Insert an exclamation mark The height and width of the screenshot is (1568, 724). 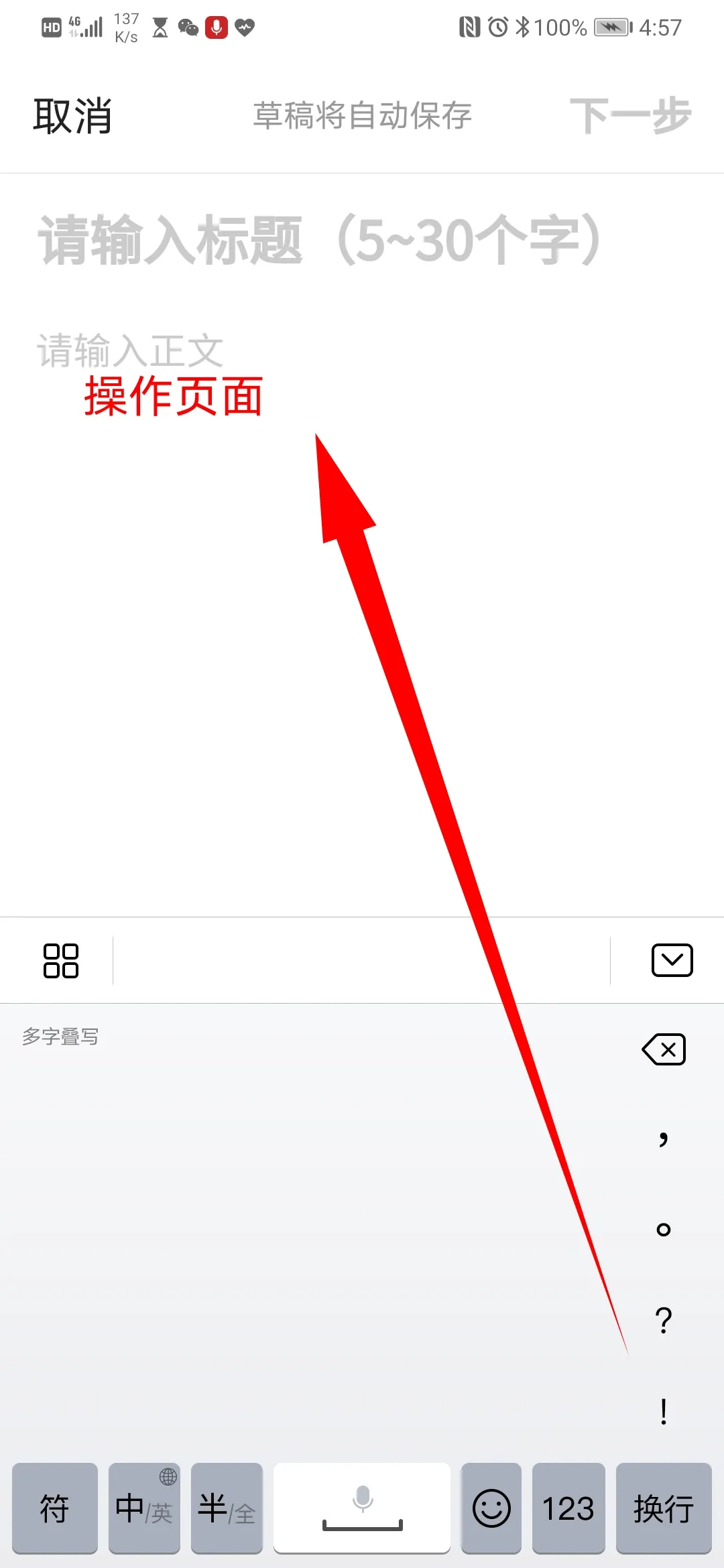pos(664,1411)
